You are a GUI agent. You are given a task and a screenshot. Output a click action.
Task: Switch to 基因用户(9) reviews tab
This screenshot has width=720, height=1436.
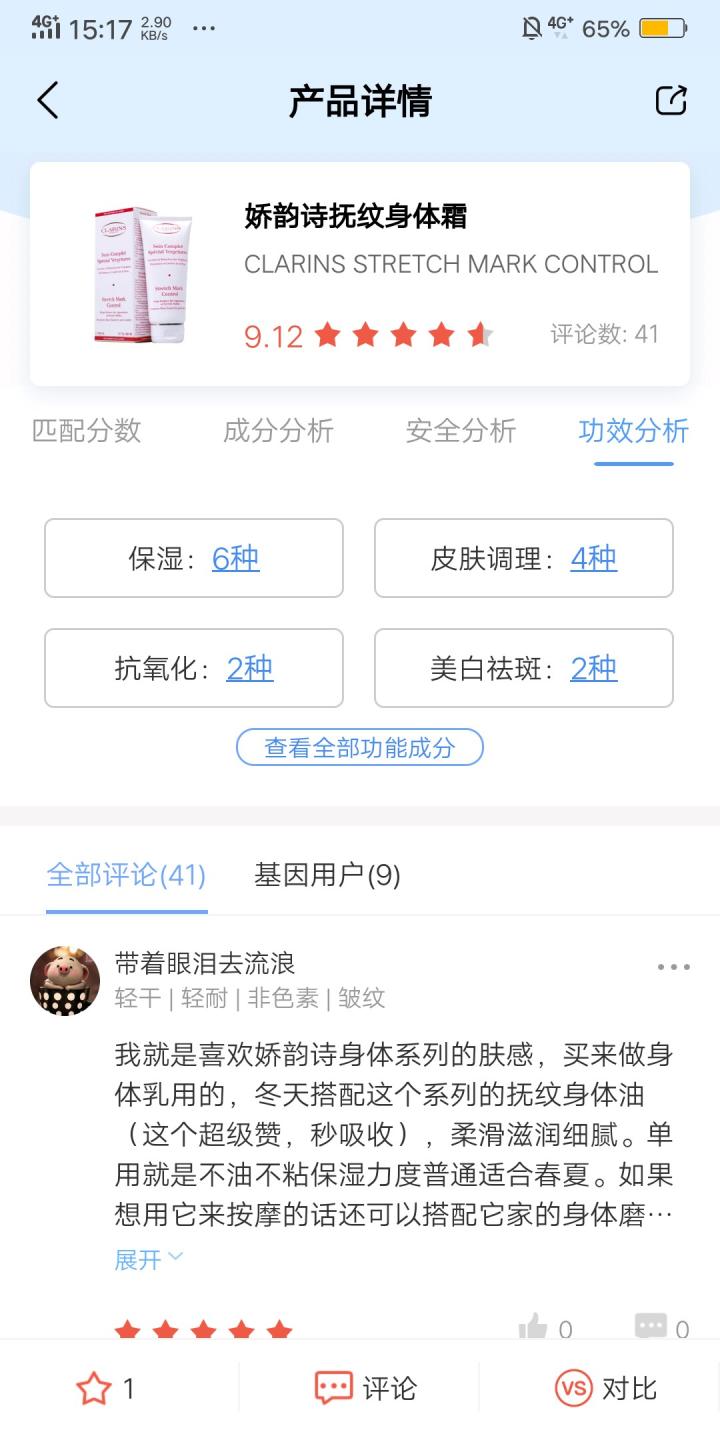pos(327,876)
